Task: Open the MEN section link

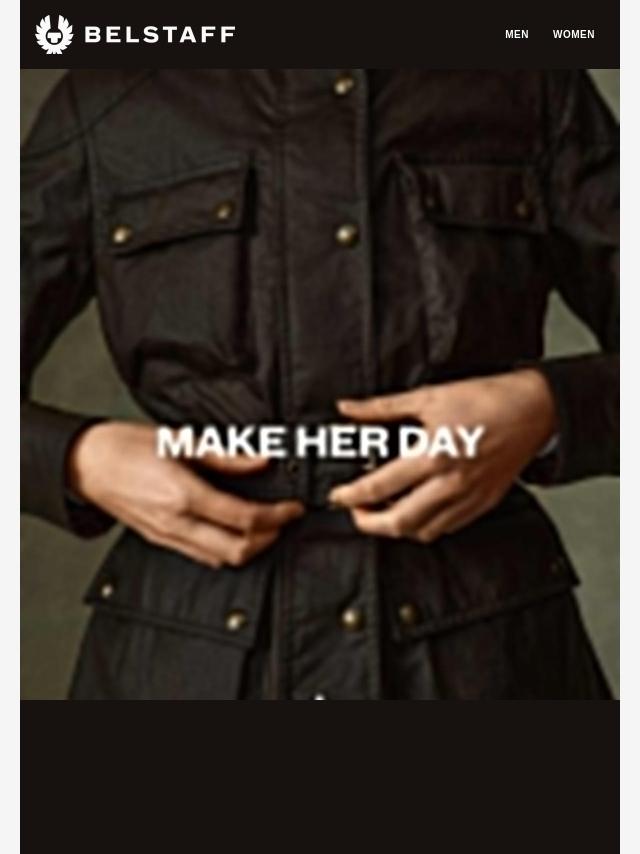Action: (x=516, y=34)
